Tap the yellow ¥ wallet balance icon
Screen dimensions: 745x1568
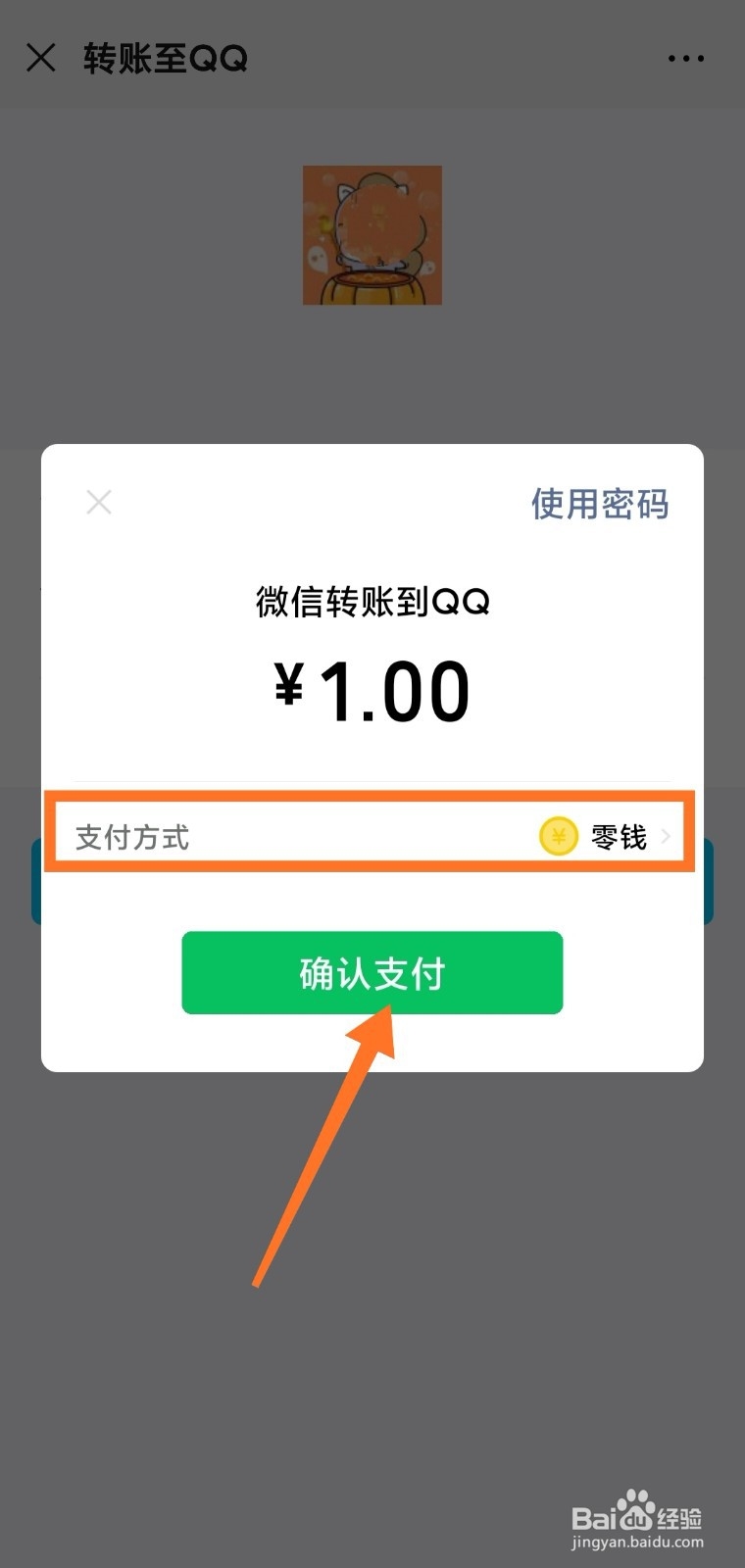[558, 837]
